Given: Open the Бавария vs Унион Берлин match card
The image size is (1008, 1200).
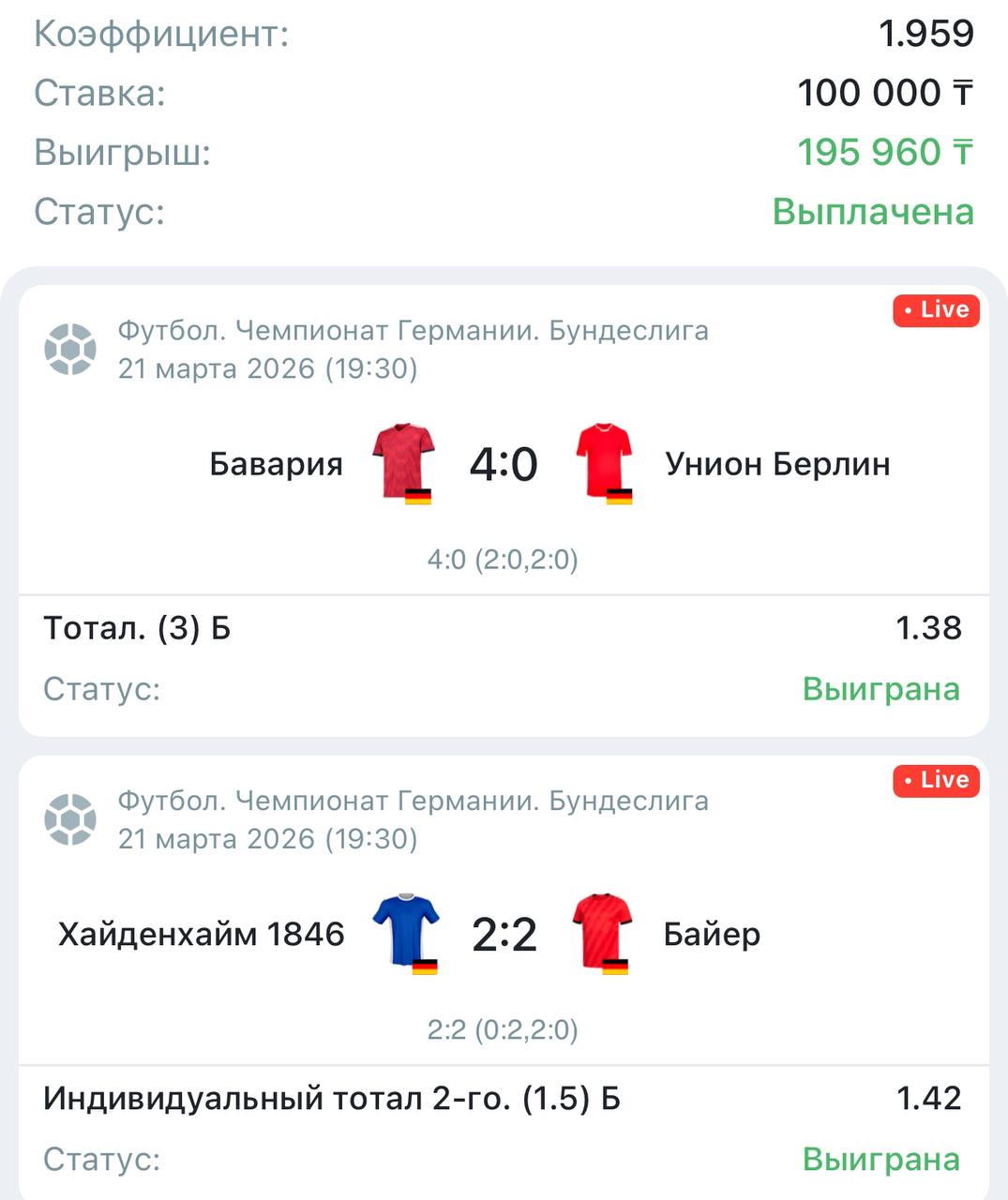Looking at the screenshot, I should point(504,465).
